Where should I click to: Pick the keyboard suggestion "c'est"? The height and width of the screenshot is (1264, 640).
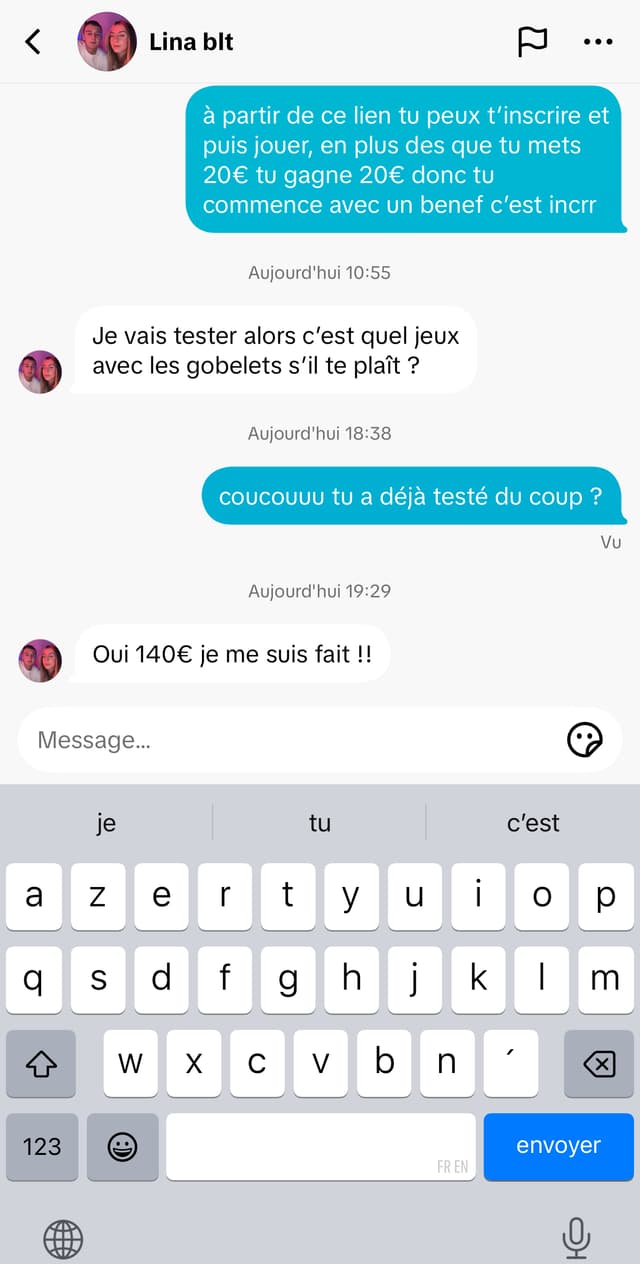pyautogui.click(x=533, y=823)
